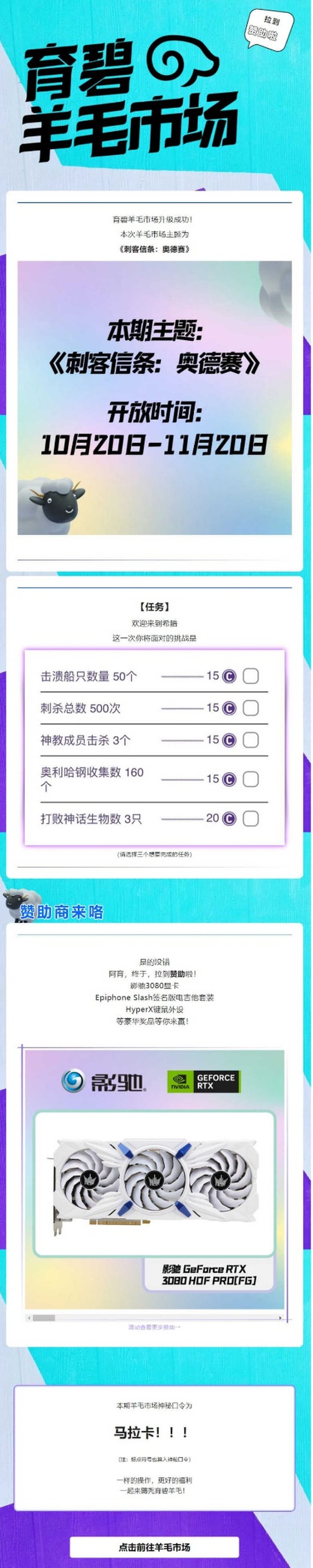
Task: Tap the 点击前往羊毛市场 button
Action: click(x=154, y=1546)
